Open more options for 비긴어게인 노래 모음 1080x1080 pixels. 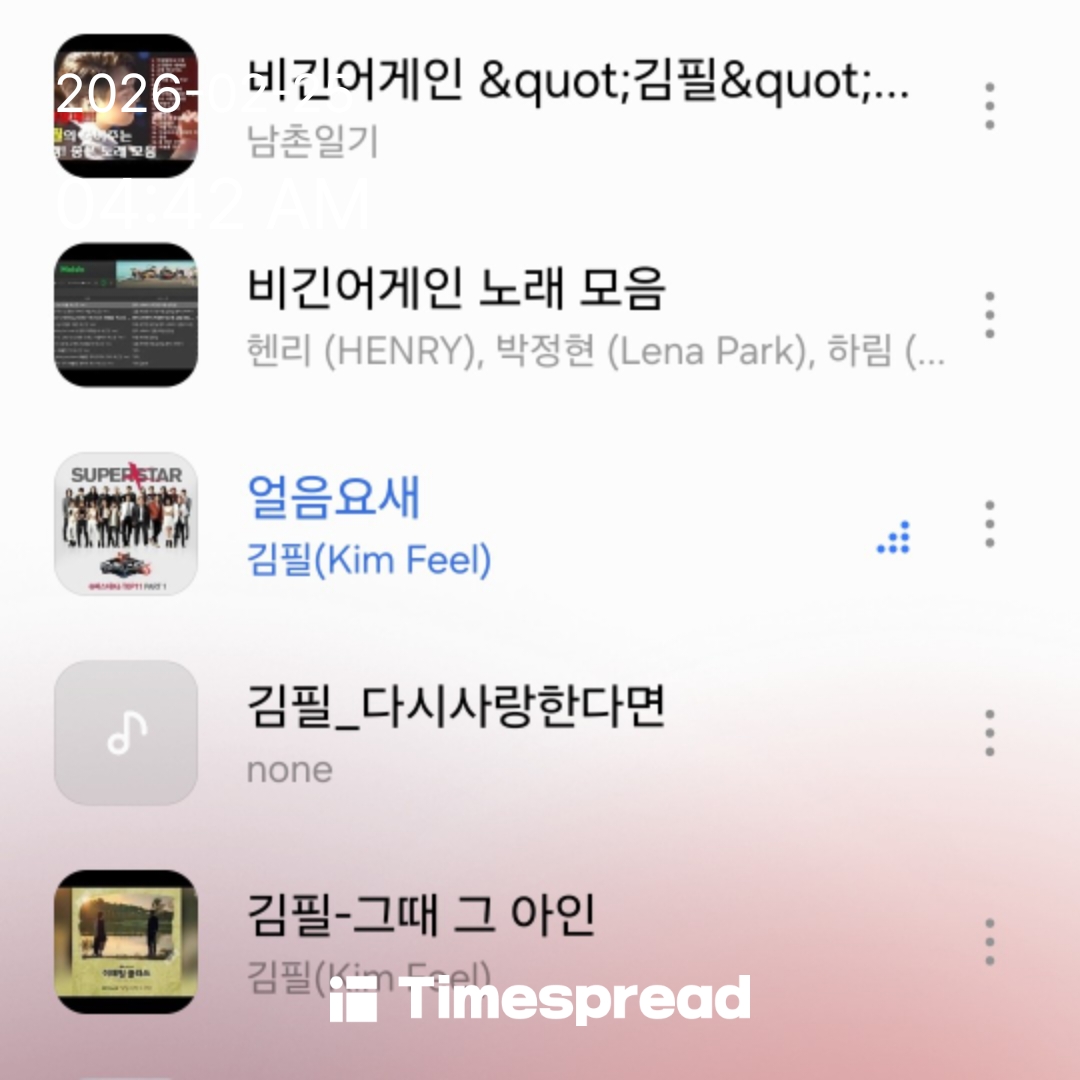989,315
